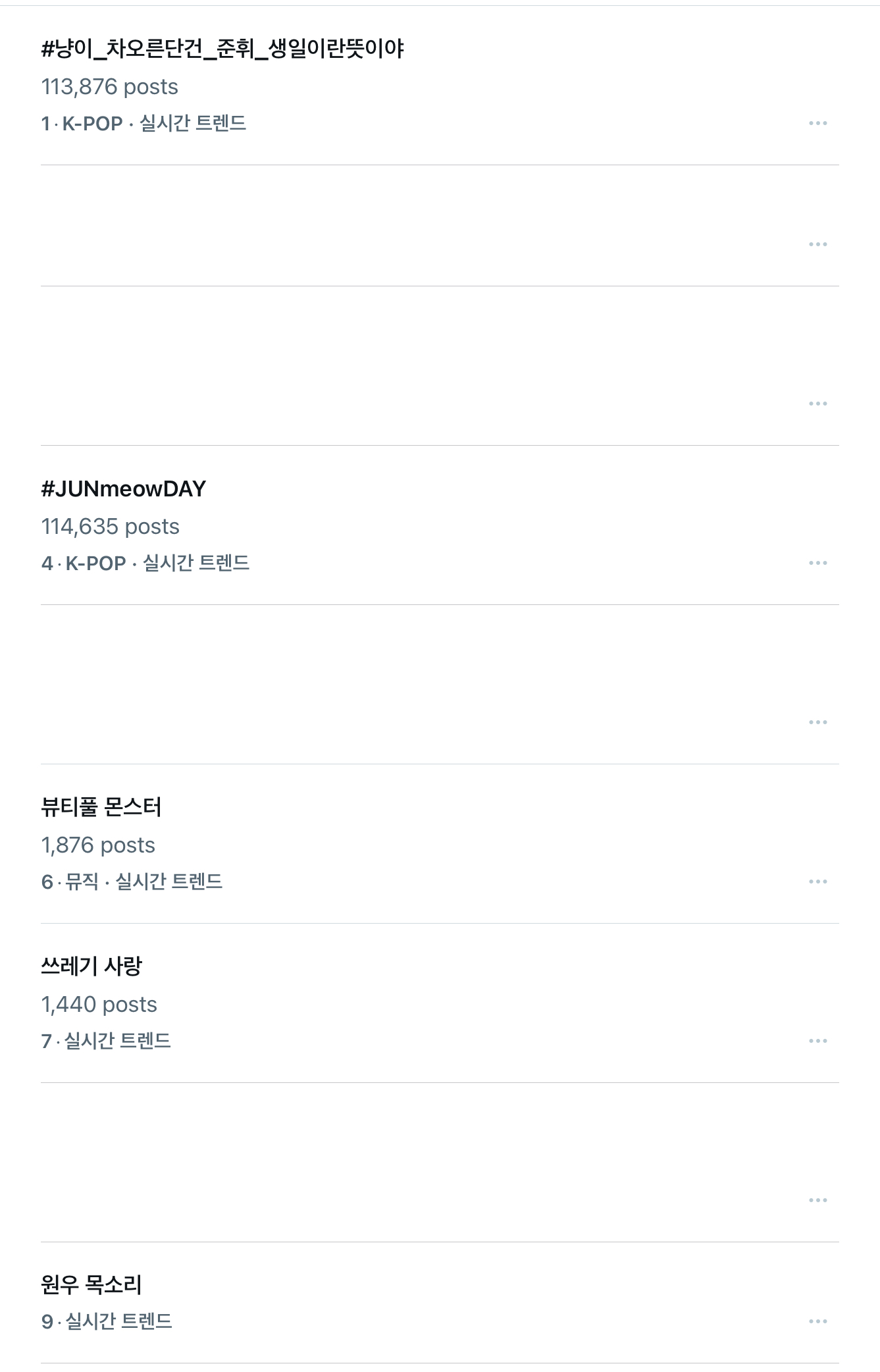Click the overflow menu icon above 뷰티풀 몬스터
Image resolution: width=880 pixels, height=1372 pixels.
817,722
